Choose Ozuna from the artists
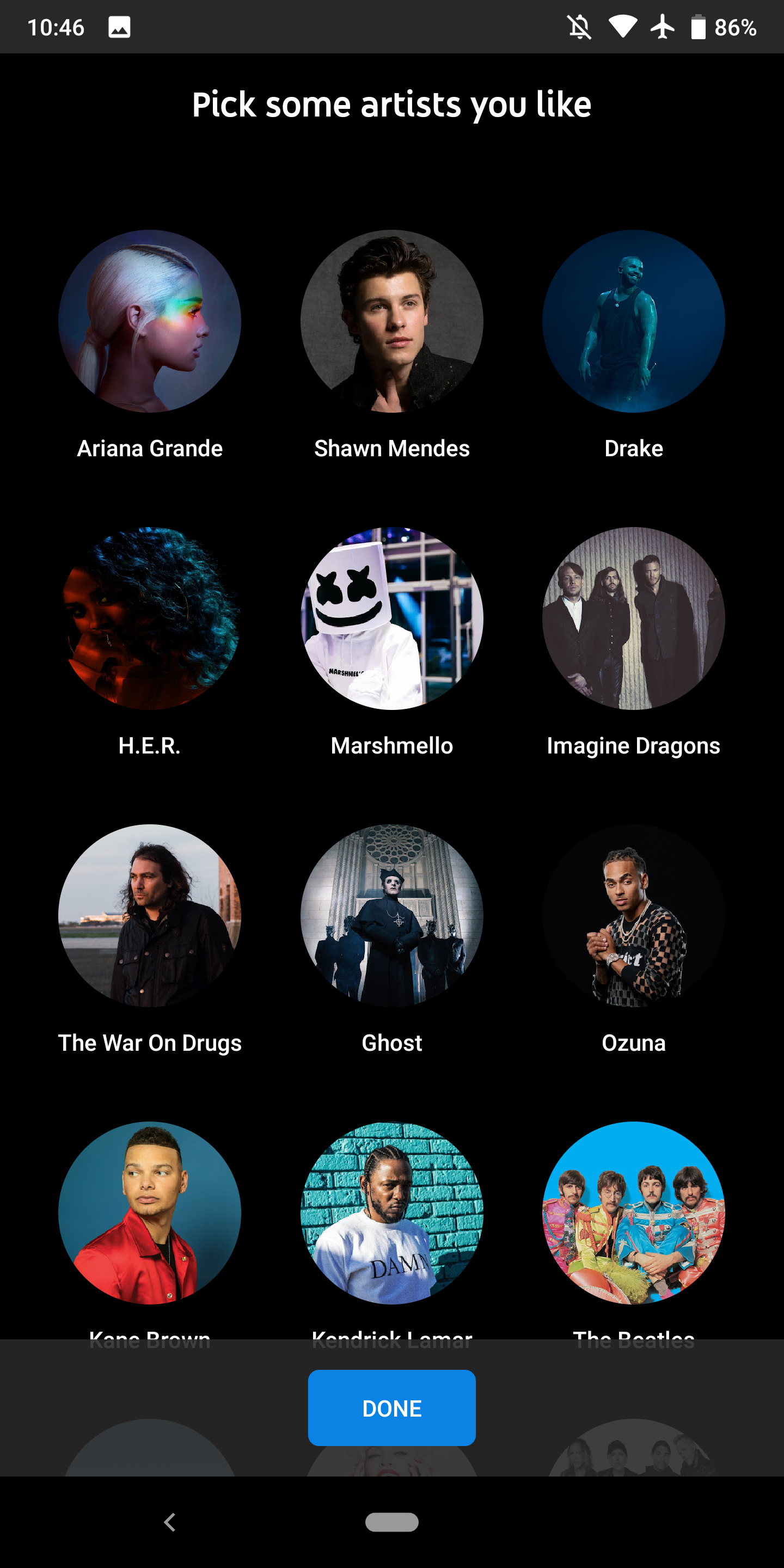The width and height of the screenshot is (784, 1568). click(x=634, y=915)
